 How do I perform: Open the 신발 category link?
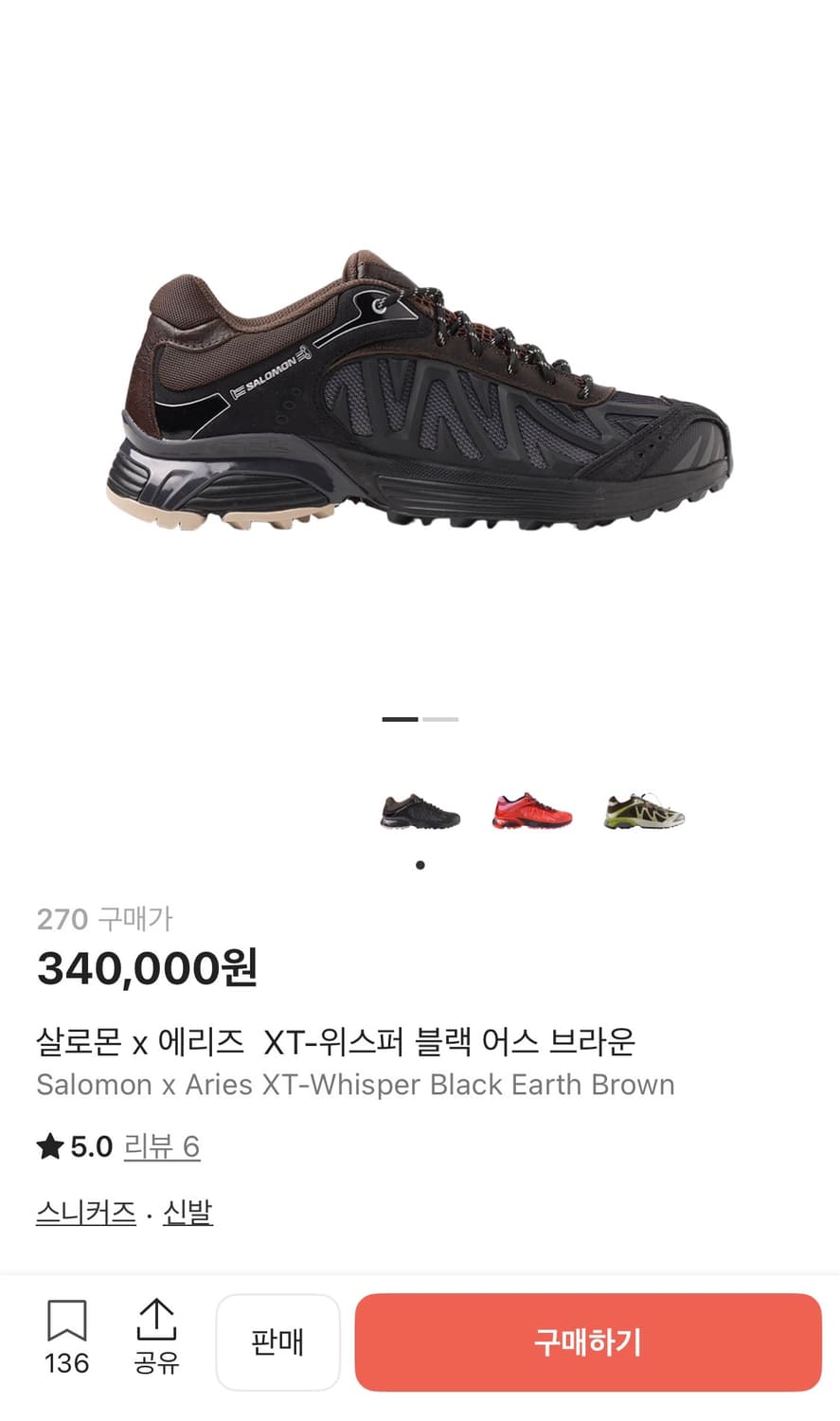tap(188, 1211)
